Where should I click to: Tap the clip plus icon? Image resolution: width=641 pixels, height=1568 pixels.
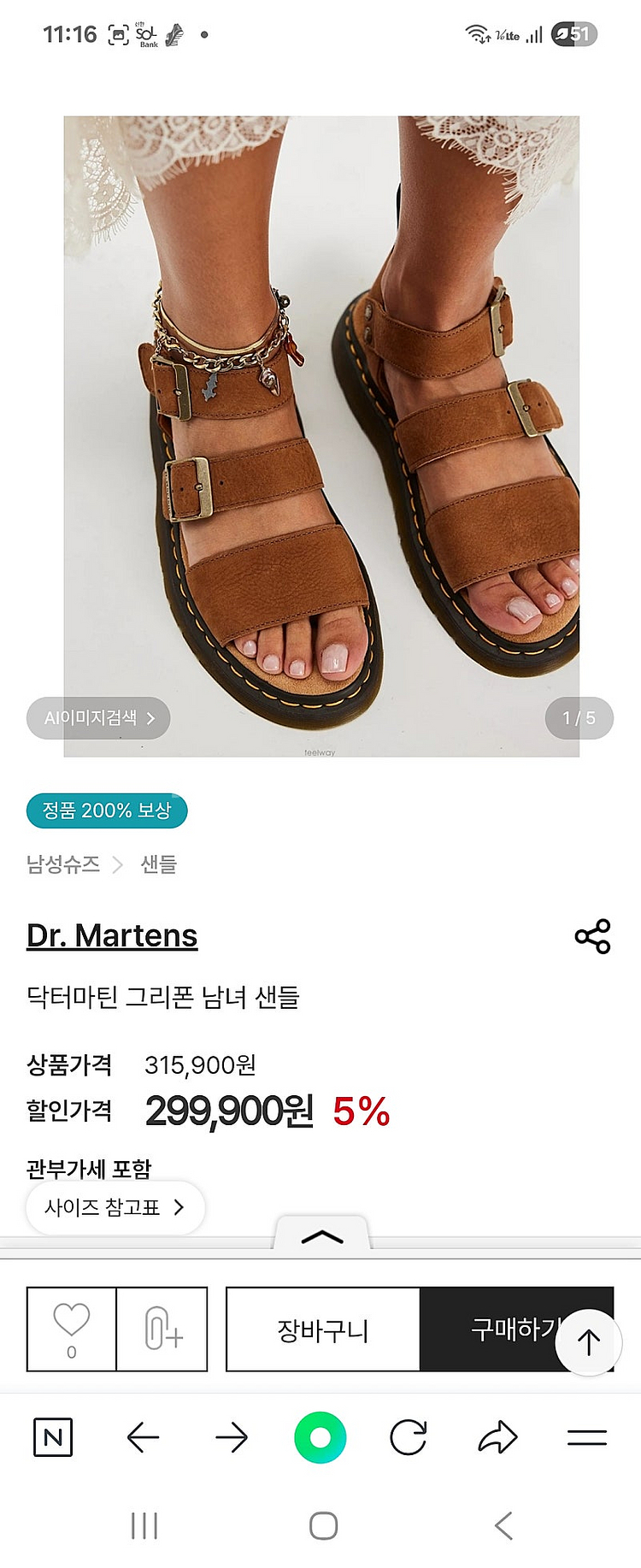click(x=162, y=1329)
